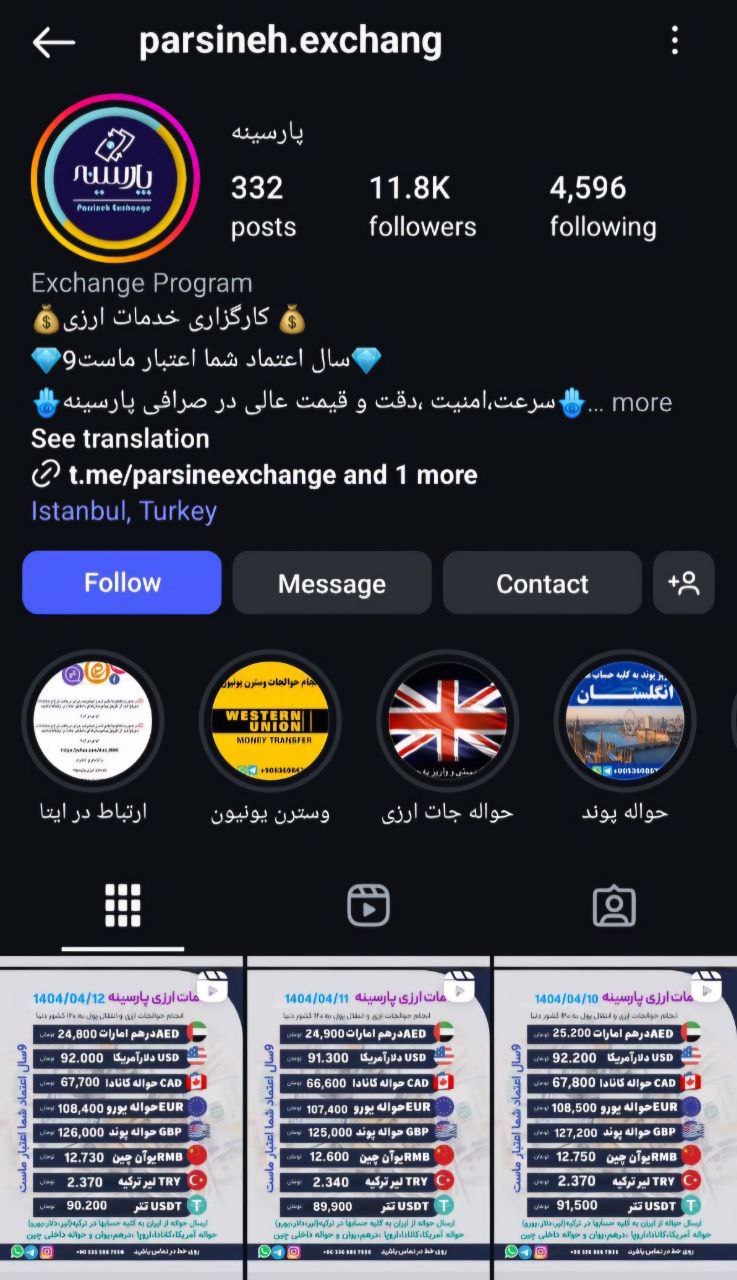Go back using the arrow icon

click(54, 42)
